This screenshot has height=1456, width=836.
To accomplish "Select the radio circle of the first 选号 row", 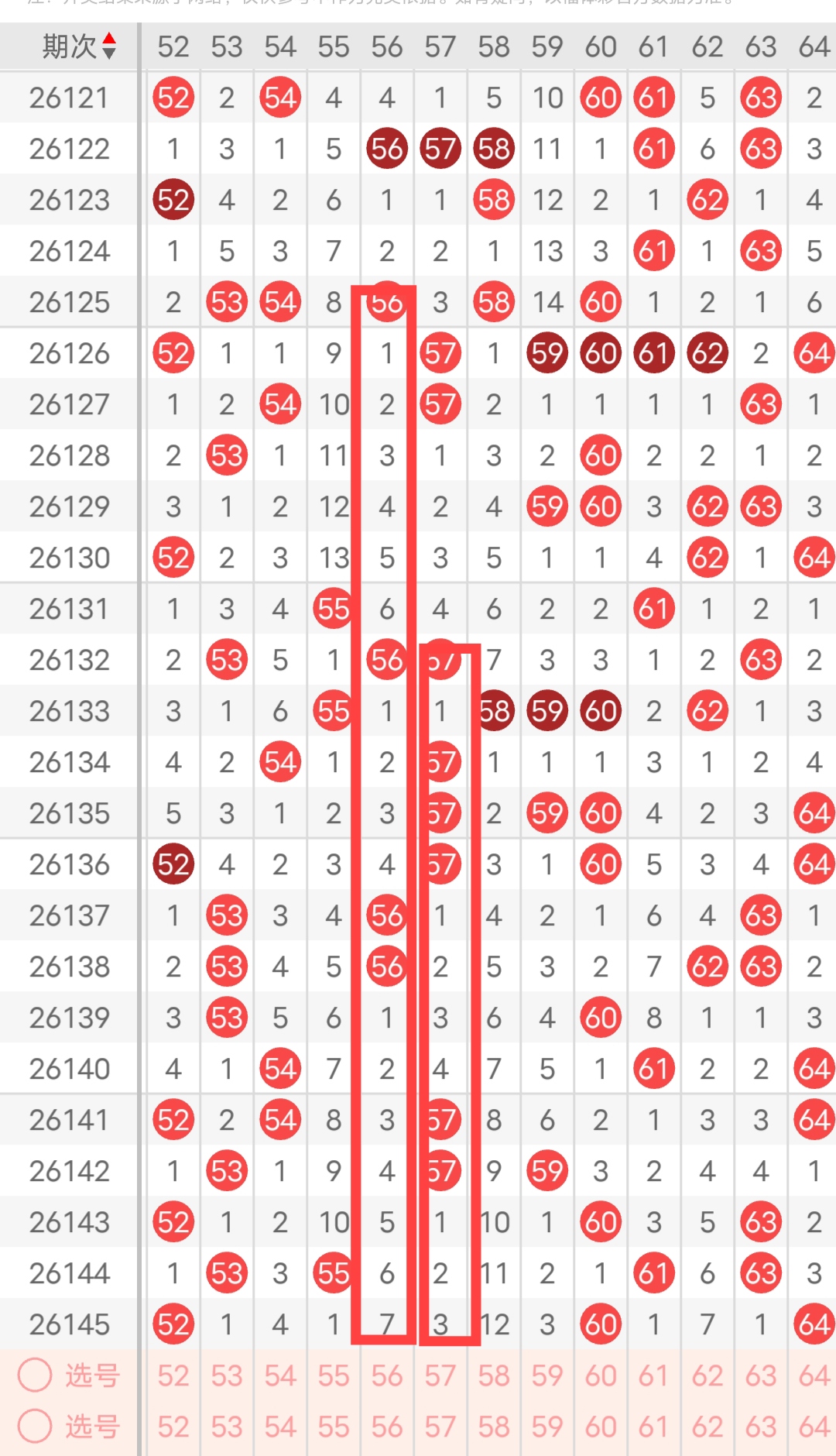I will point(35,1375).
